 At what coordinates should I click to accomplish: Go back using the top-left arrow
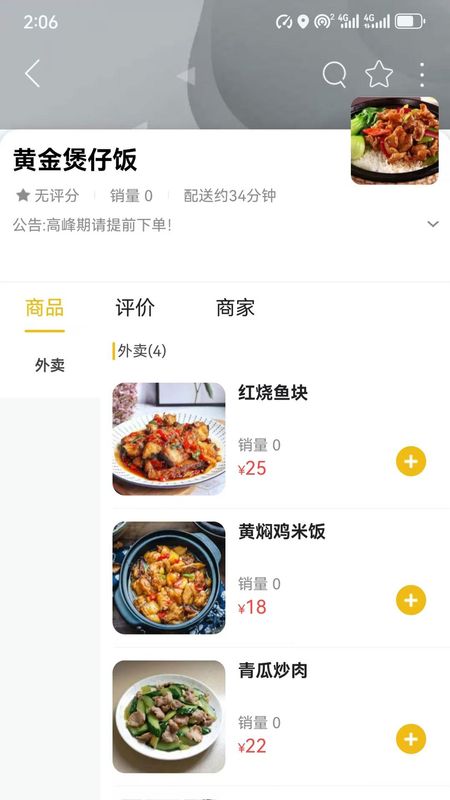32,73
